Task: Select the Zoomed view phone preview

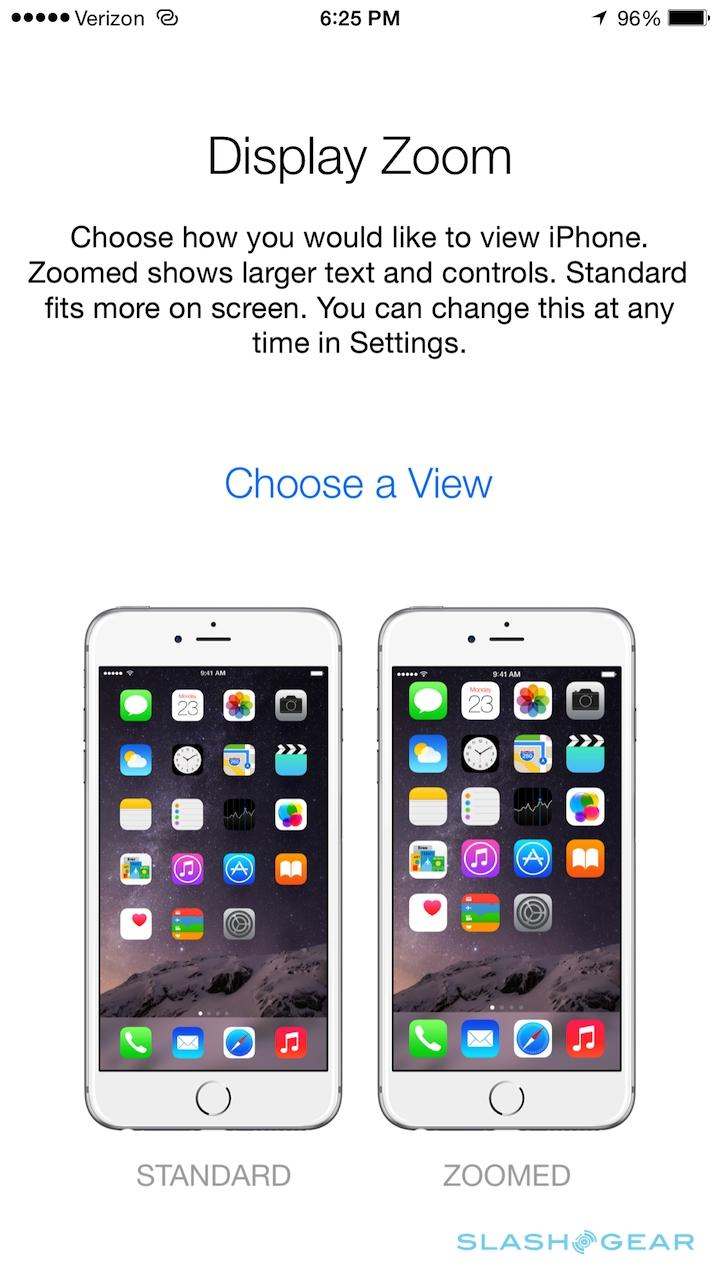Action: (506, 868)
